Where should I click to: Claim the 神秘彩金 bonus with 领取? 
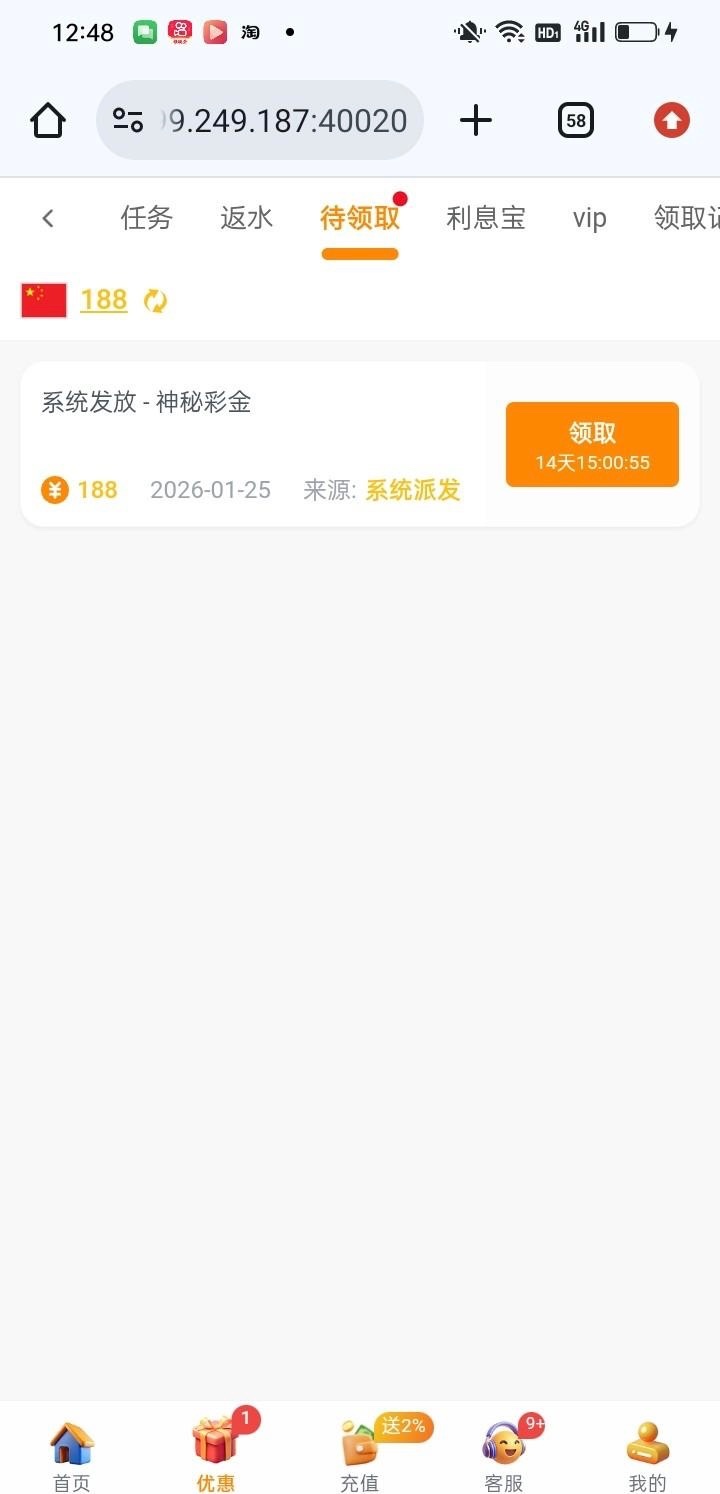(592, 444)
